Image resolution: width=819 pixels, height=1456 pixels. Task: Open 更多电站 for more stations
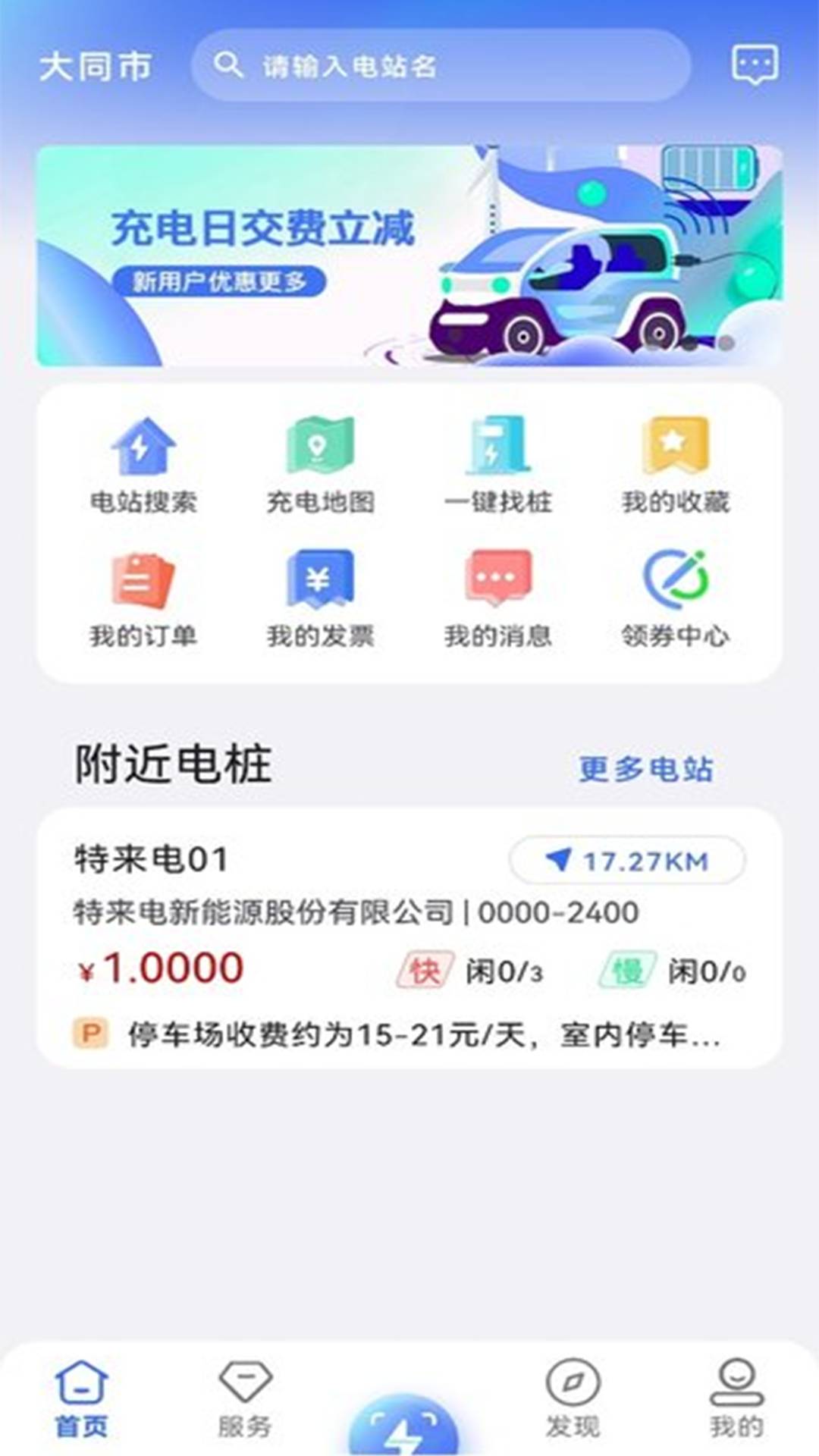[648, 770]
